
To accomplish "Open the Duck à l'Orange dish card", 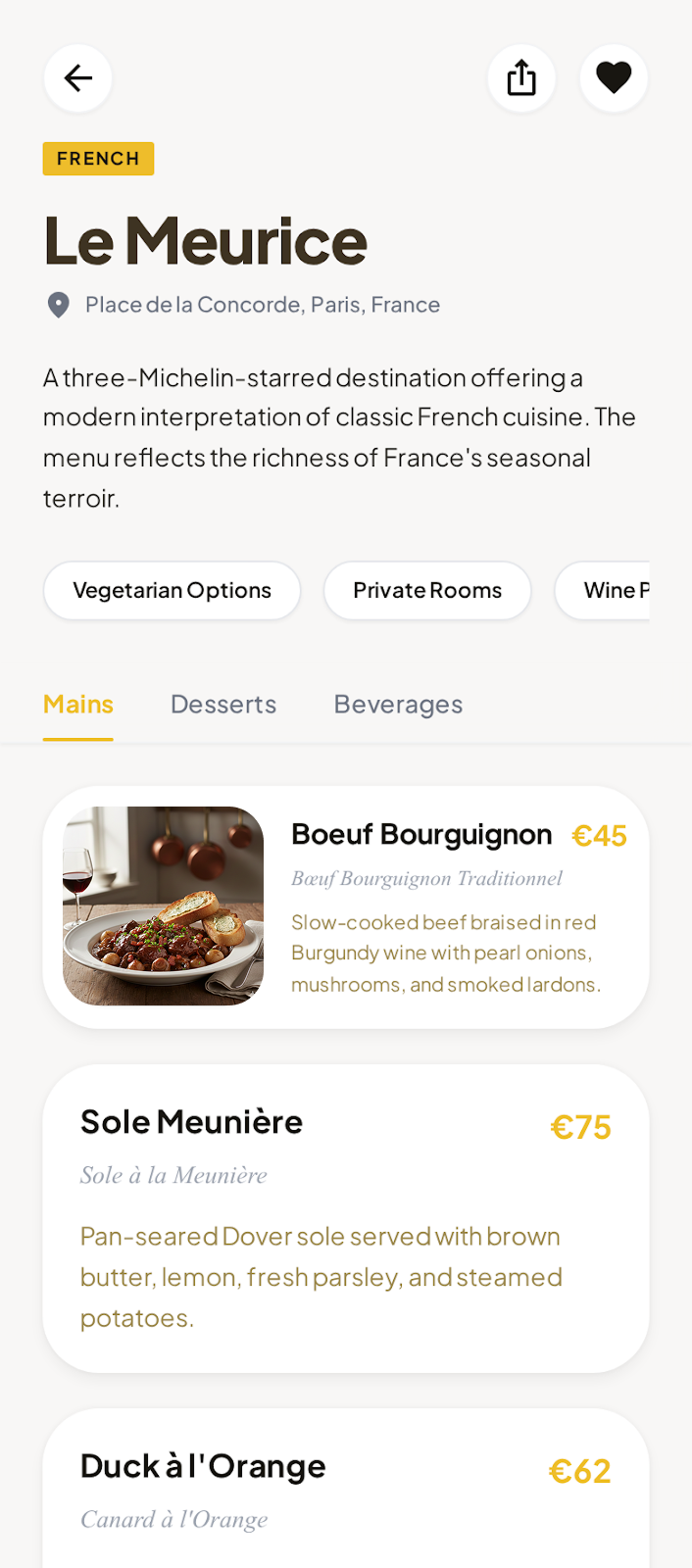I will (346, 1490).
